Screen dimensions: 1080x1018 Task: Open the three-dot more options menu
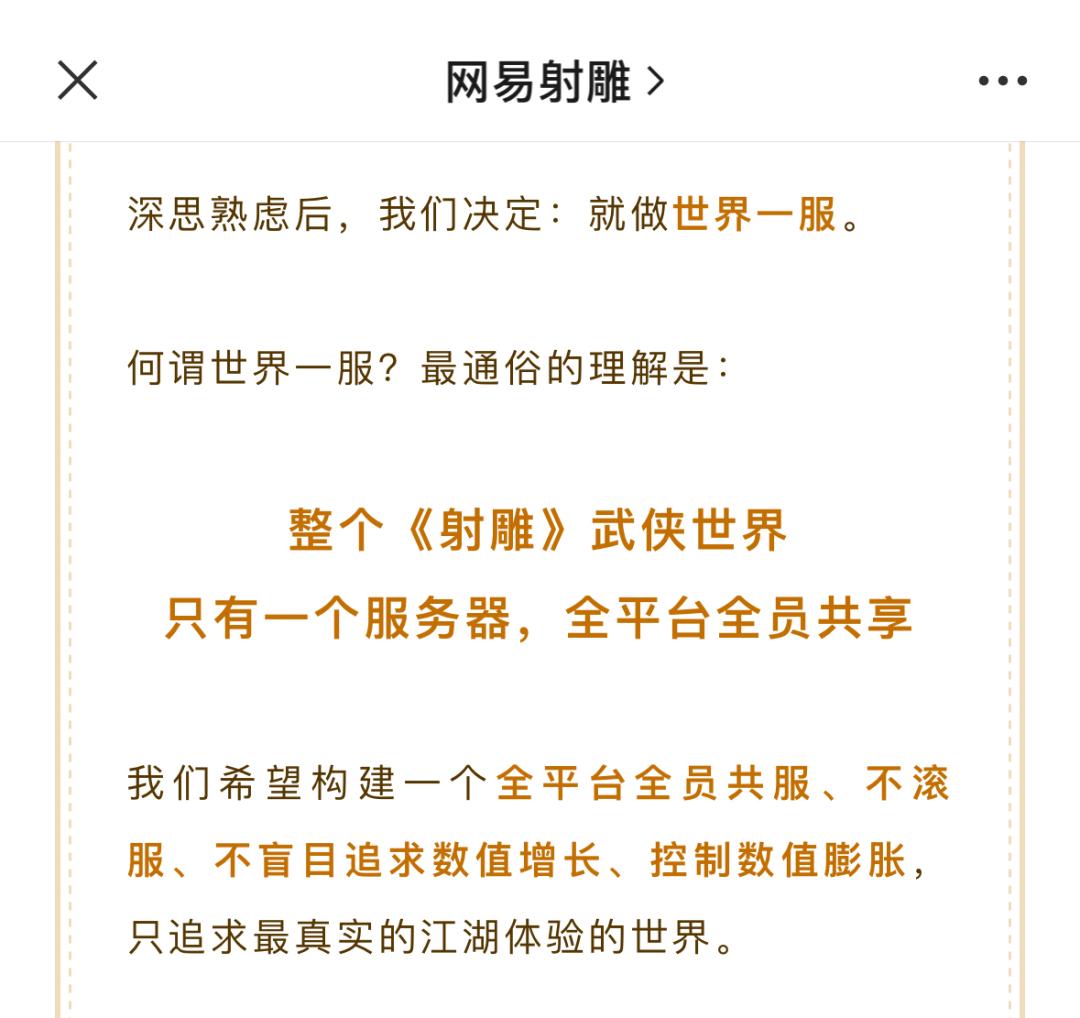(x=1002, y=81)
